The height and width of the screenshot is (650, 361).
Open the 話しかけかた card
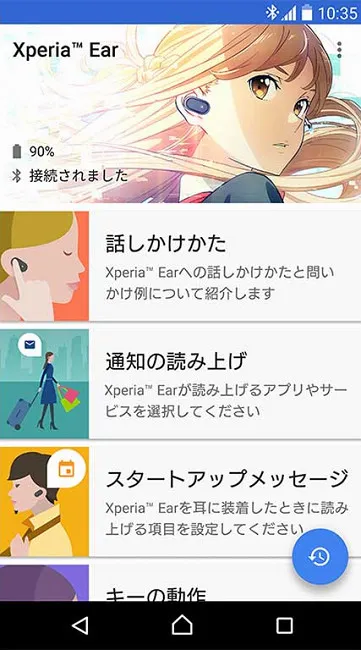(x=180, y=266)
